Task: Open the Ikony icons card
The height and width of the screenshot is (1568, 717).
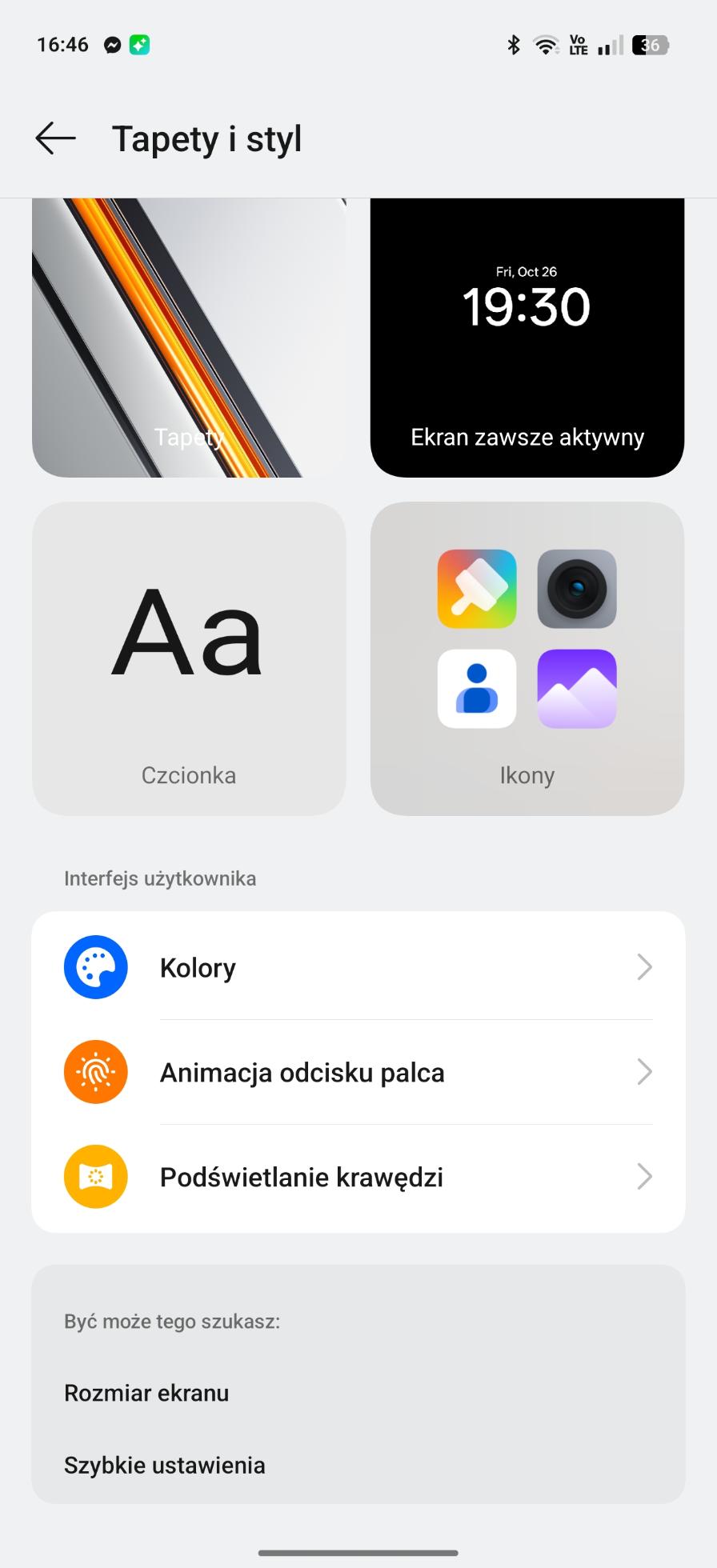Action: click(x=527, y=658)
